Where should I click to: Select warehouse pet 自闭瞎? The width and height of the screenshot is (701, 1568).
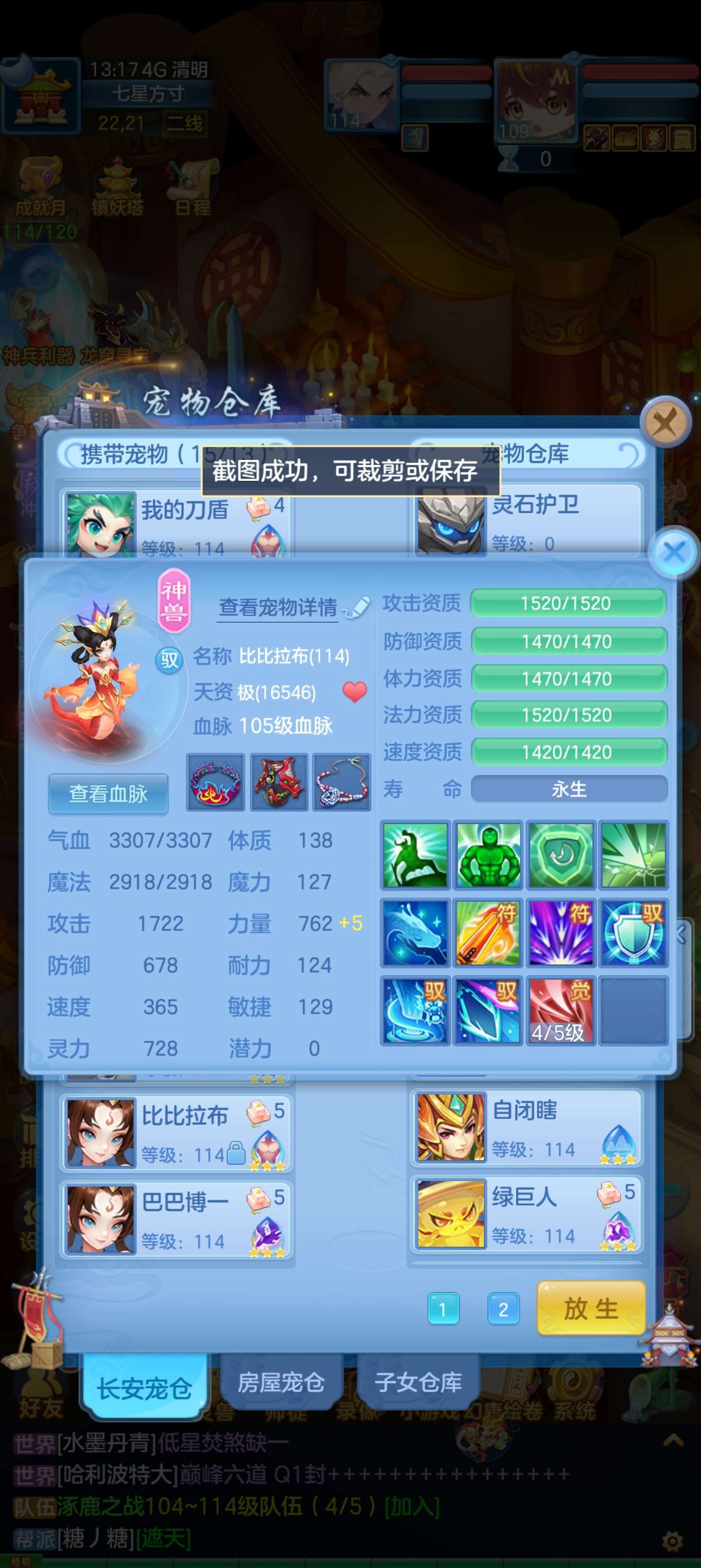[526, 1127]
